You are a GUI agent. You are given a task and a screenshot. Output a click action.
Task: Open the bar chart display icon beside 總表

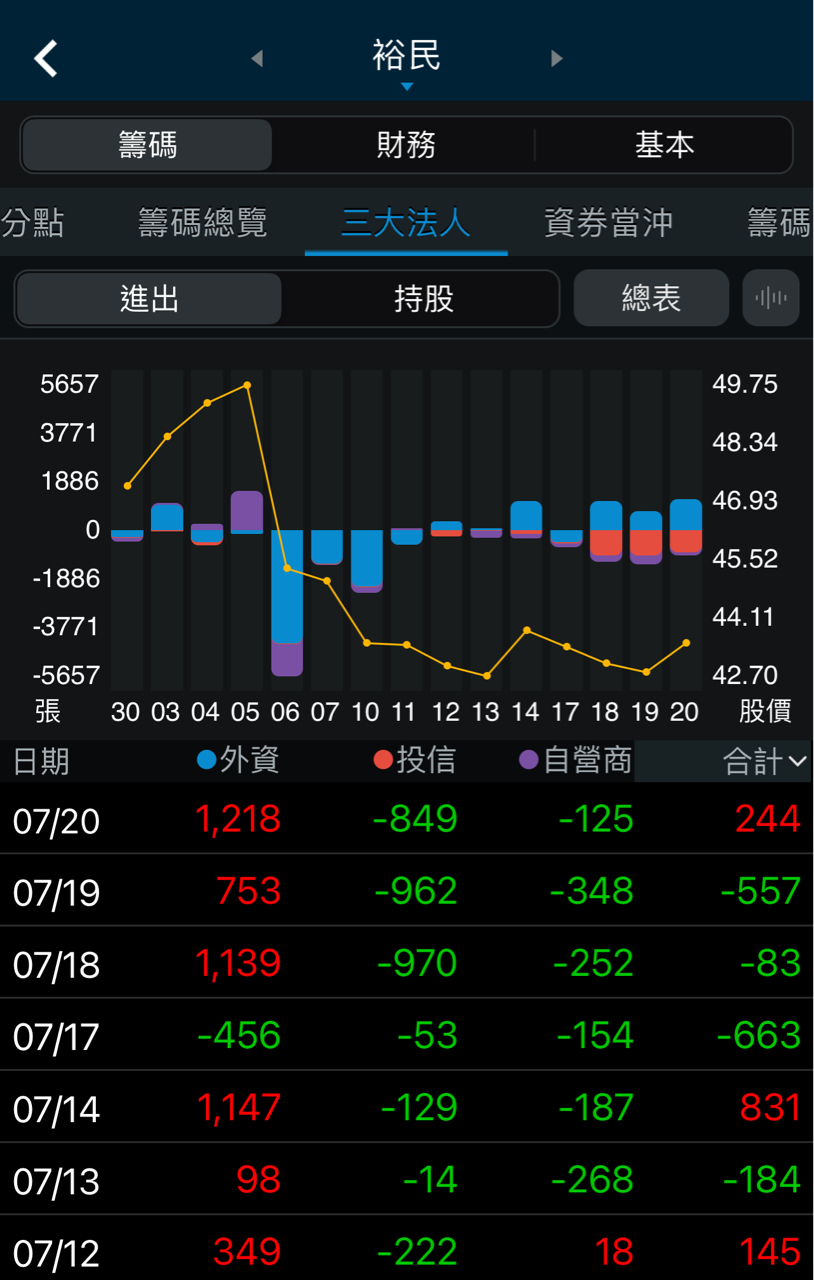click(x=770, y=298)
